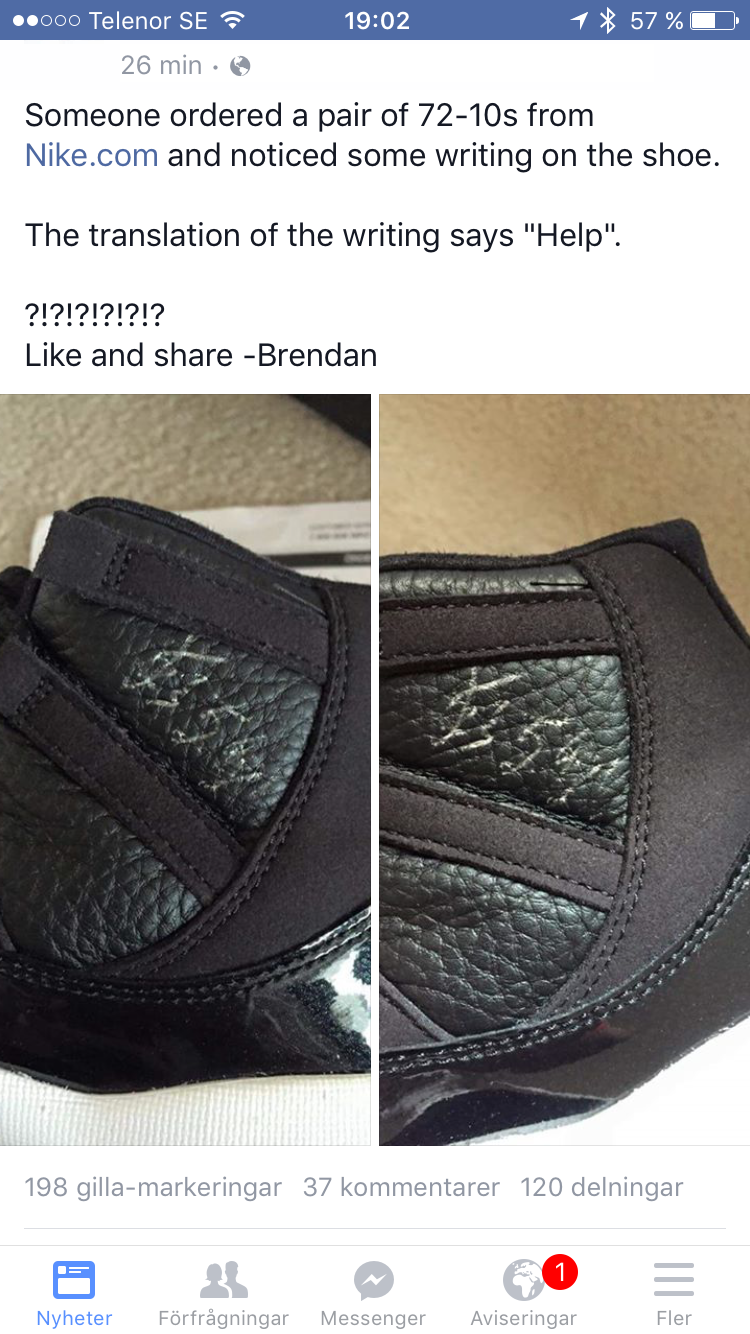Screen dimensions: 750x1334
Task: Go to the Förfrågningar tab
Action: [x=224, y=1292]
